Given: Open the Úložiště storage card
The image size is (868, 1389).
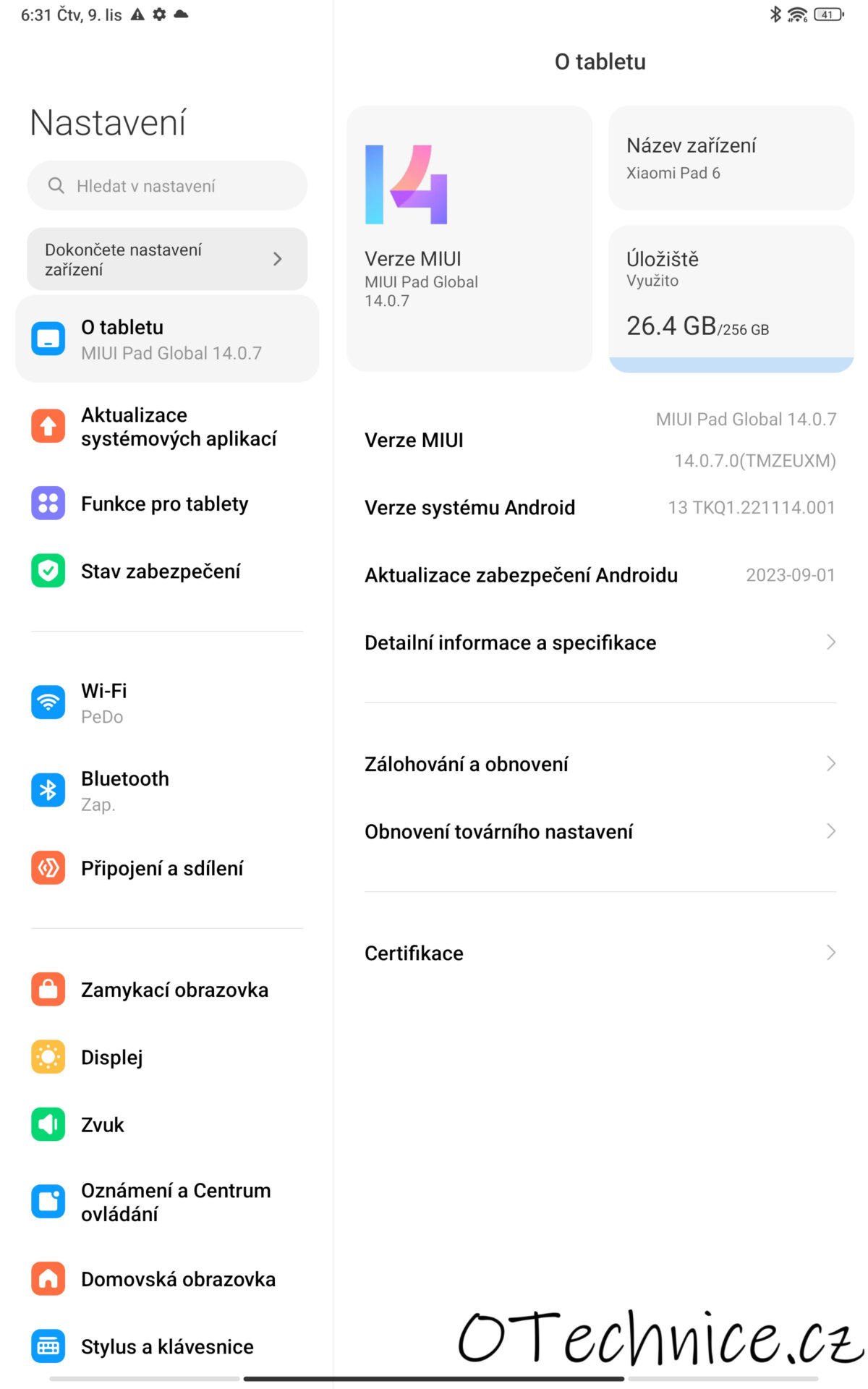Looking at the screenshot, I should [731, 298].
